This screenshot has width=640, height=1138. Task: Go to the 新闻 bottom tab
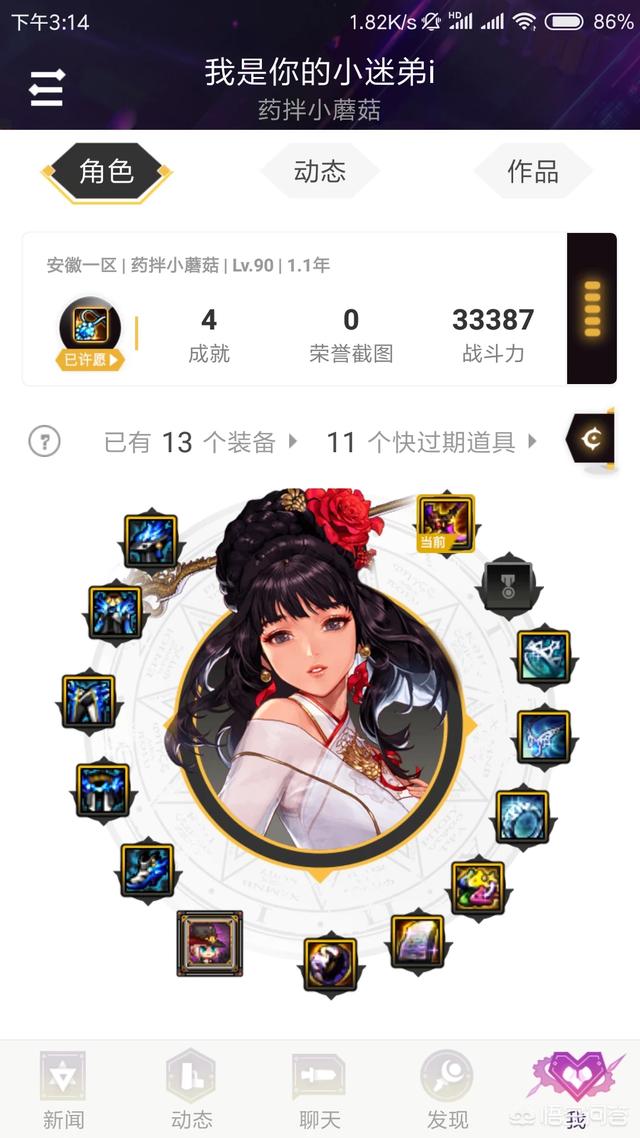coord(63,1089)
